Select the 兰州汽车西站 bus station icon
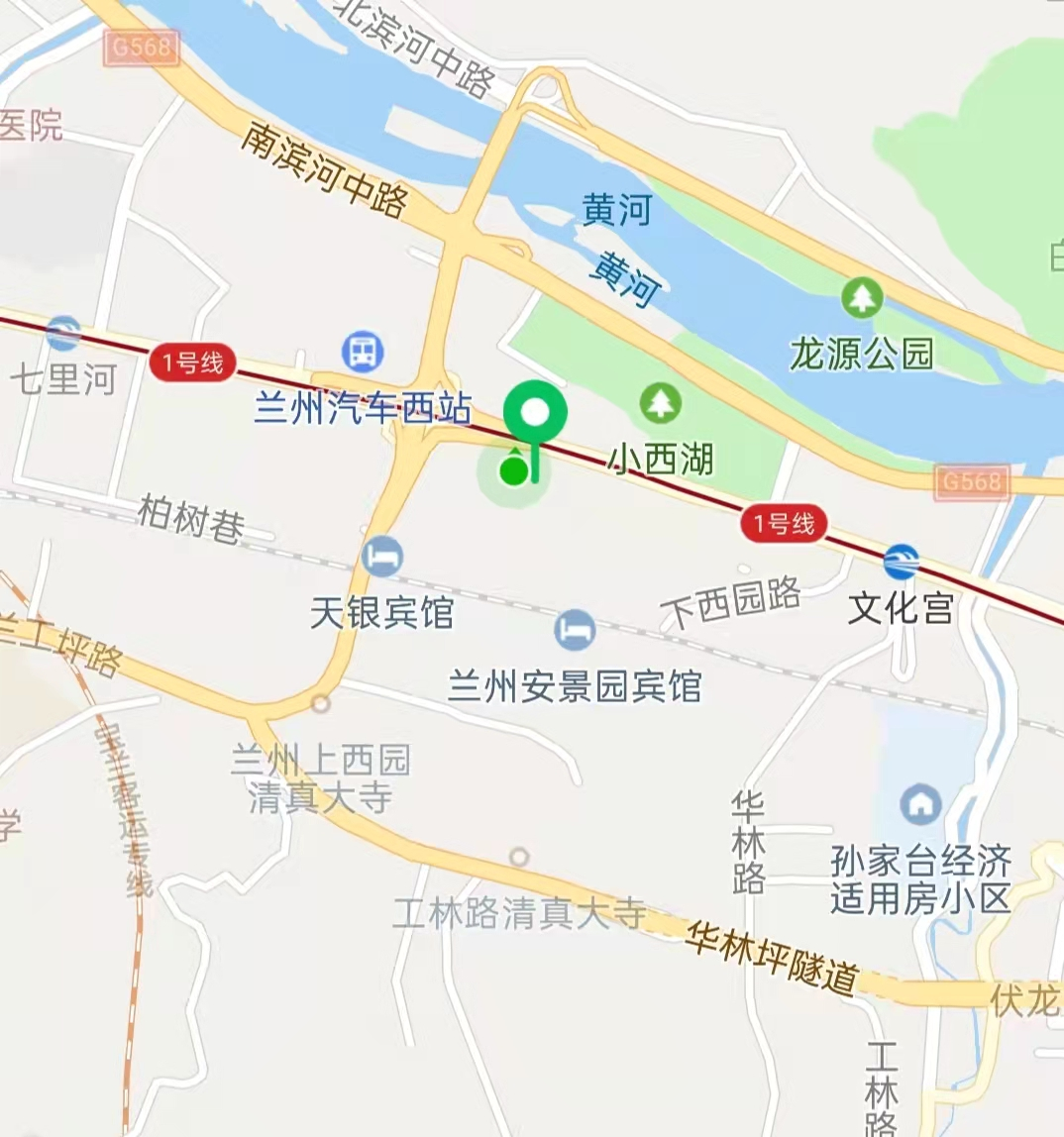1064x1137 pixels. point(363,352)
